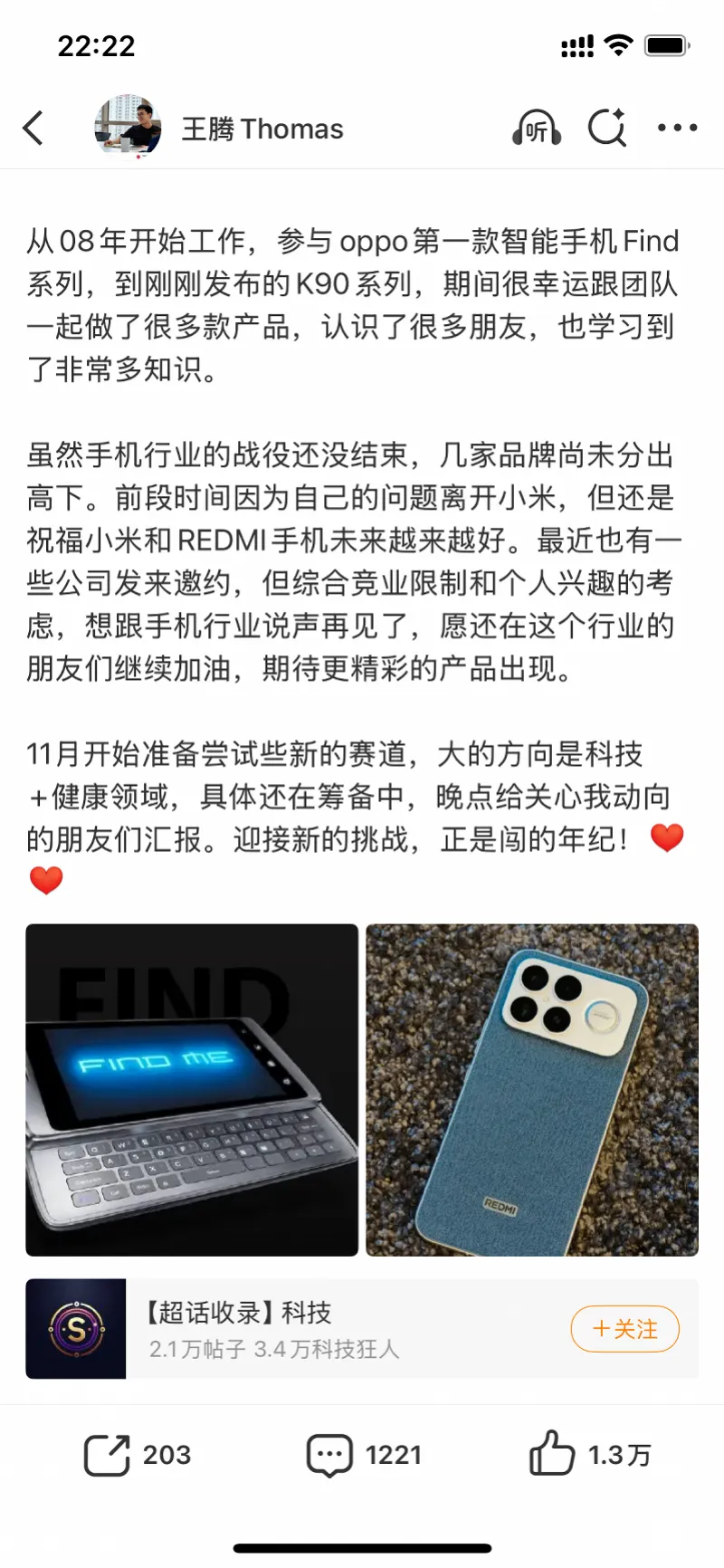Viewport: 724px width, 1568px height.
Task: Listen to this post via headphone icon
Action: coord(537,129)
